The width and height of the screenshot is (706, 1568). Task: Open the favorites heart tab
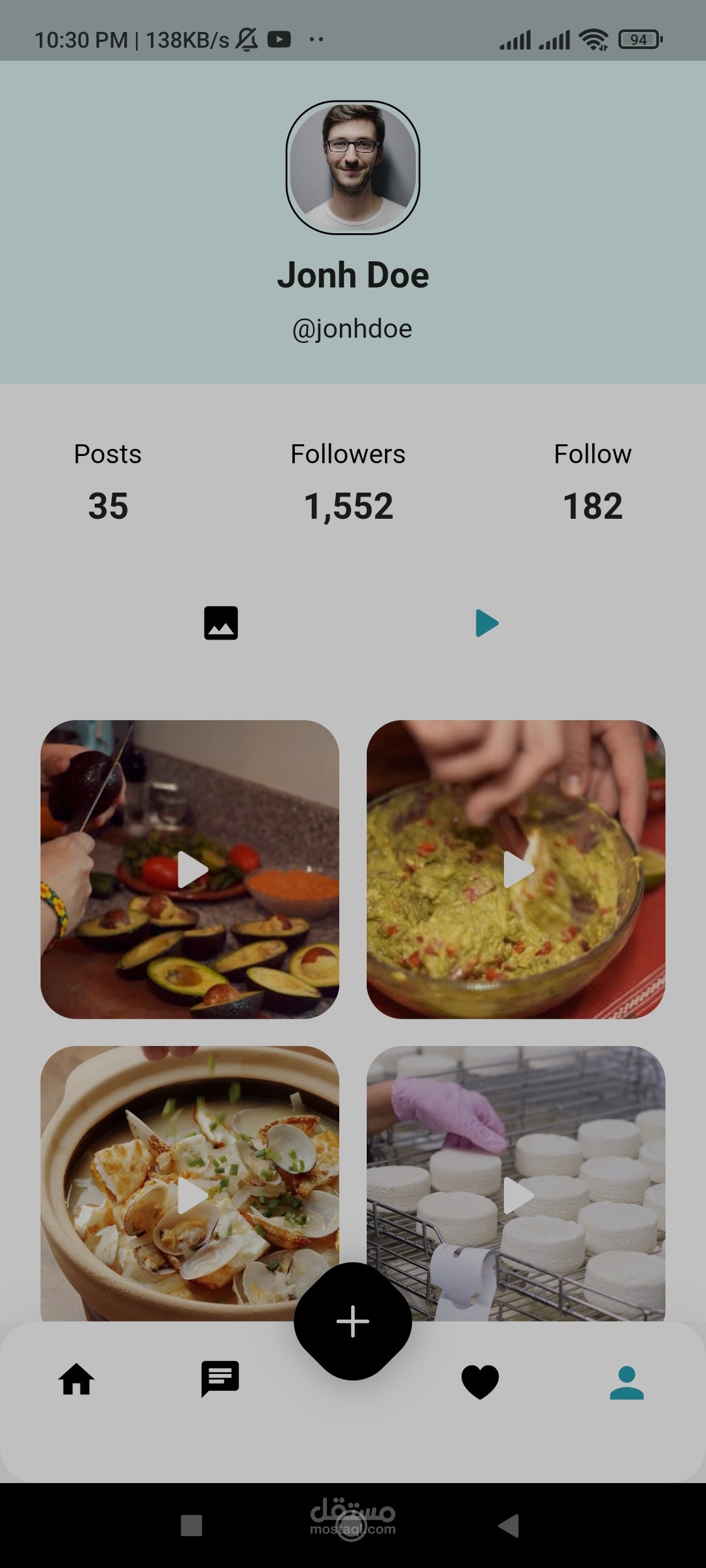pyautogui.click(x=480, y=1381)
